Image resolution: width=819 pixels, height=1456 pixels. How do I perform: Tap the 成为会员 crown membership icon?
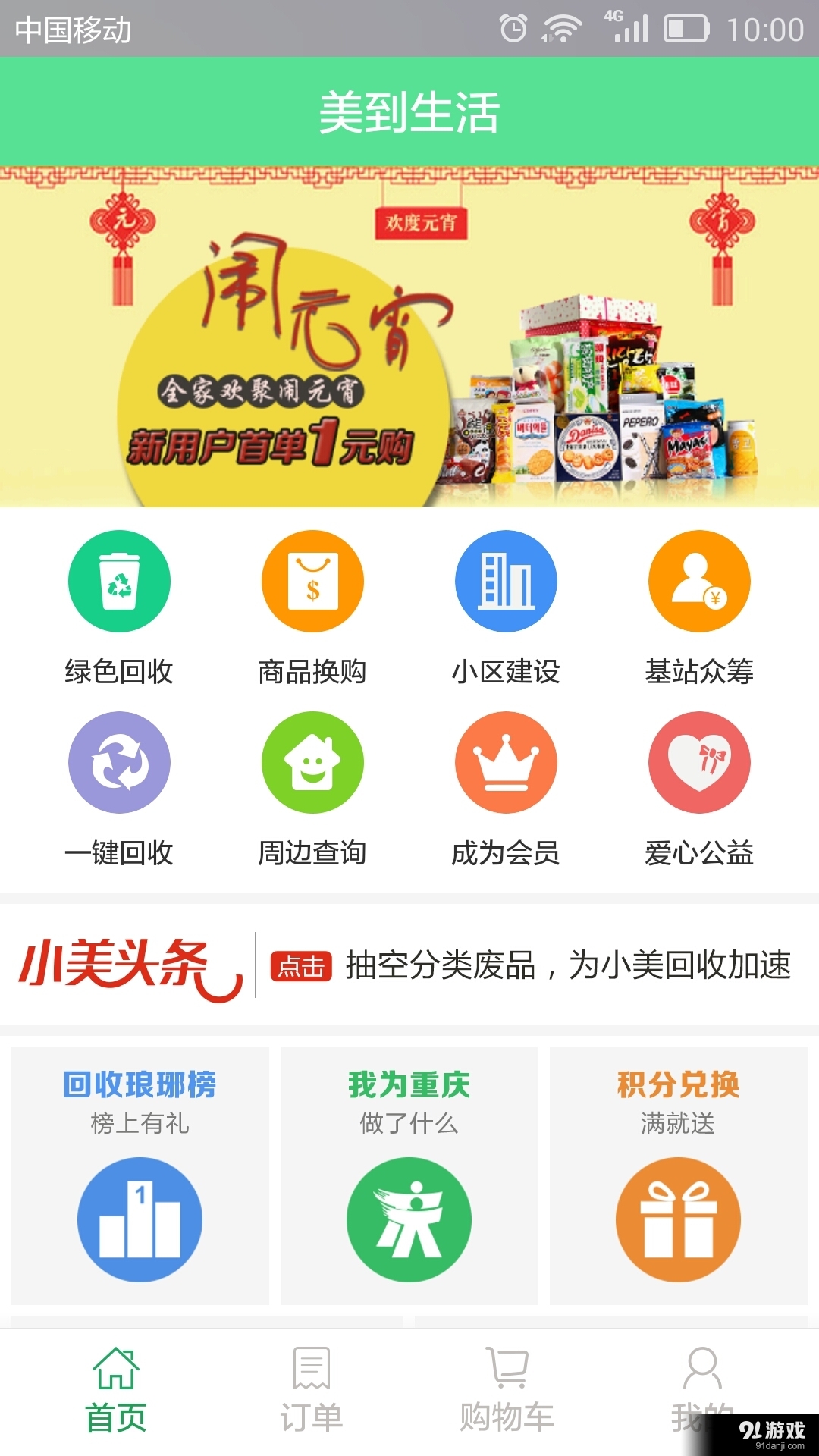(506, 764)
